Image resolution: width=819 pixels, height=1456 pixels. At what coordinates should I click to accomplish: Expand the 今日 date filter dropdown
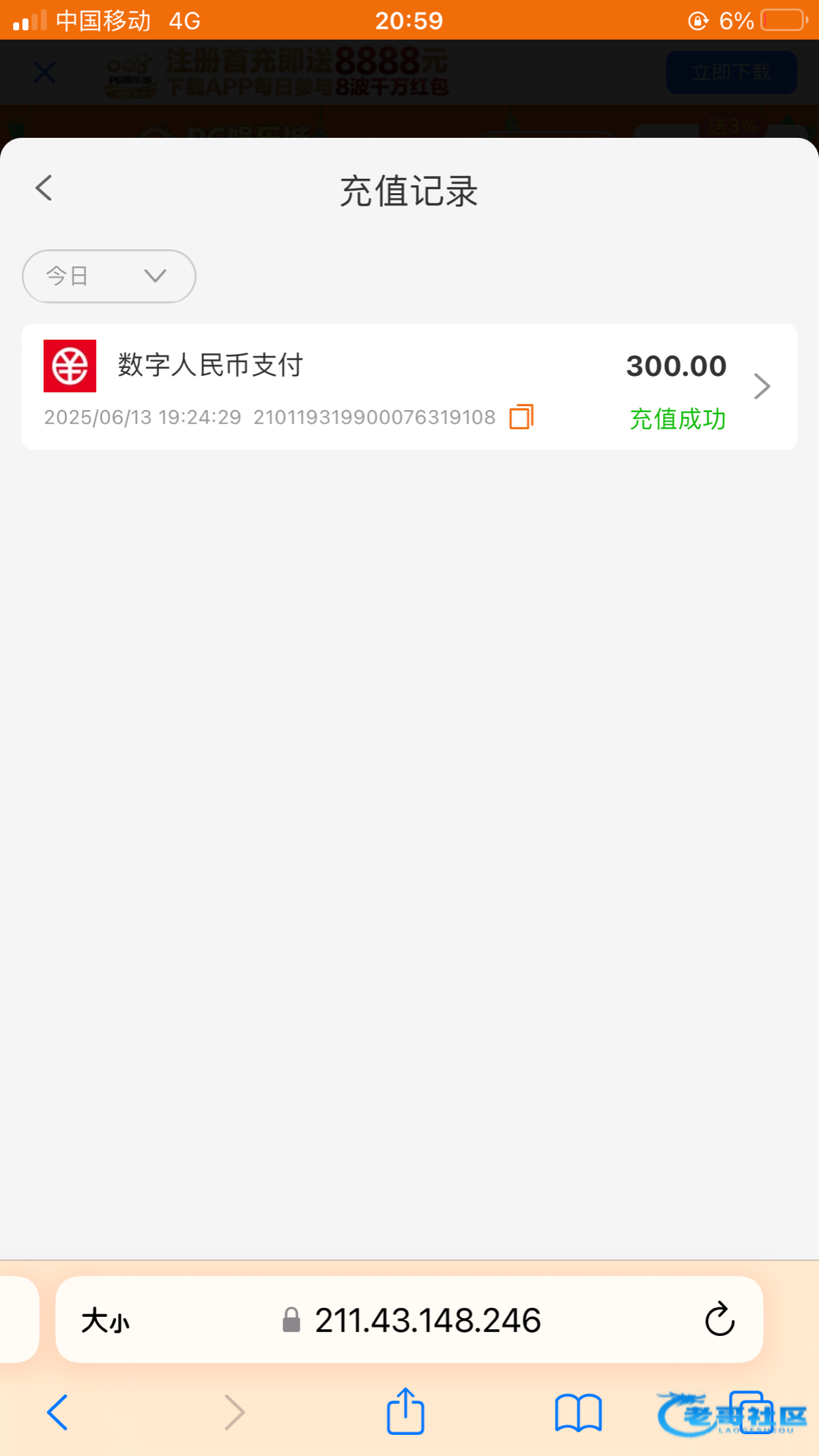(x=109, y=276)
